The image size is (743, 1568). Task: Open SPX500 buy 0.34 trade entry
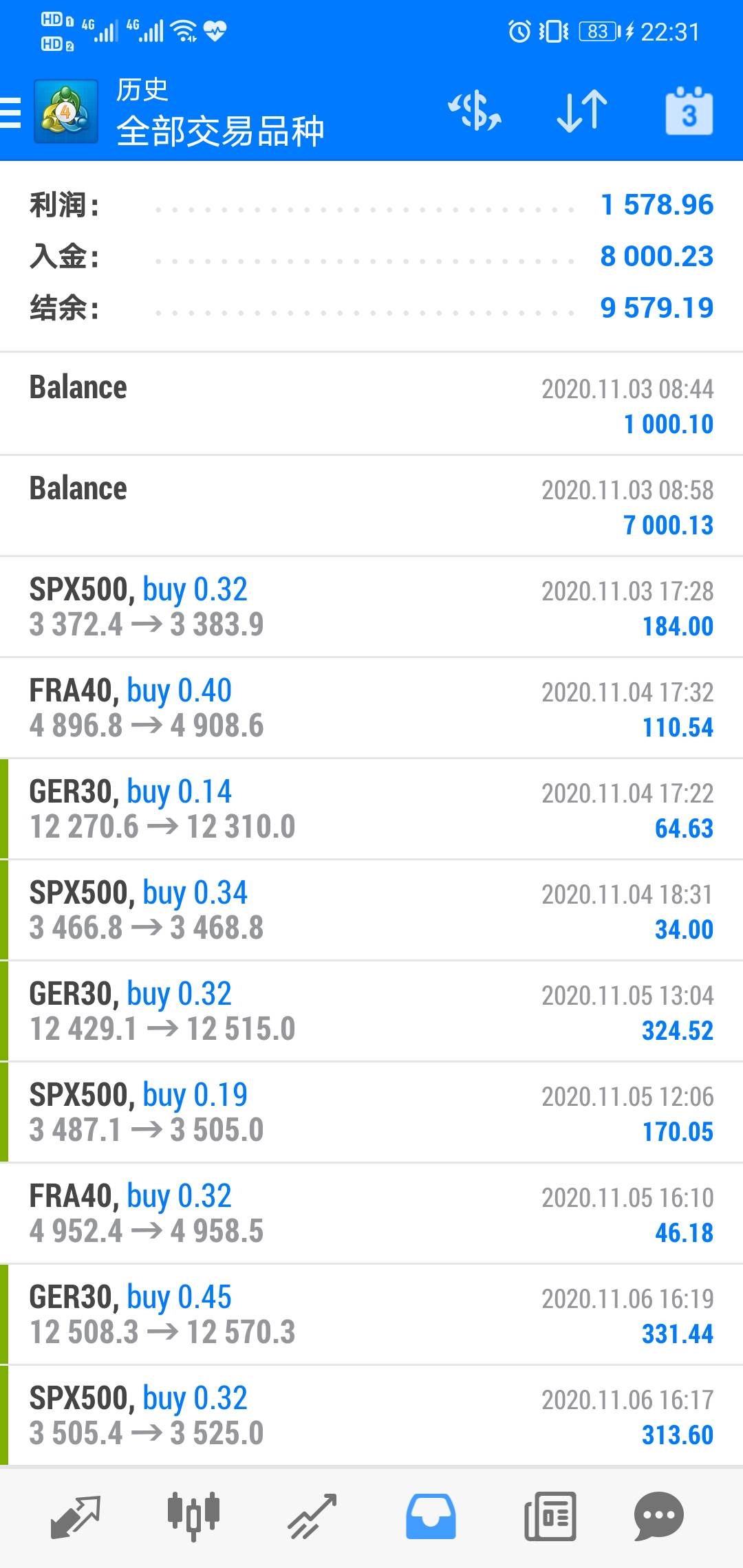[x=371, y=911]
